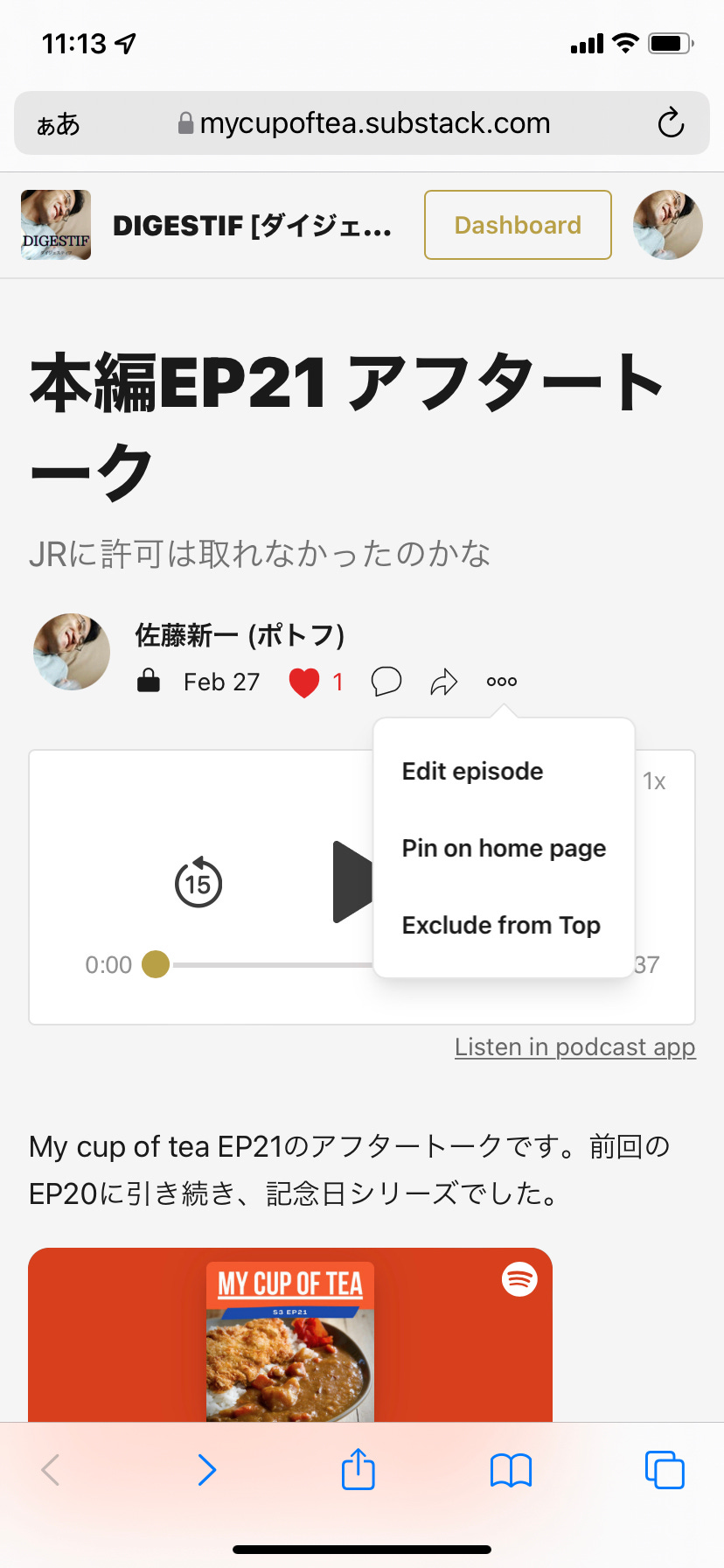
Task: Tap the lock icon next to Feb 27
Action: 150,681
